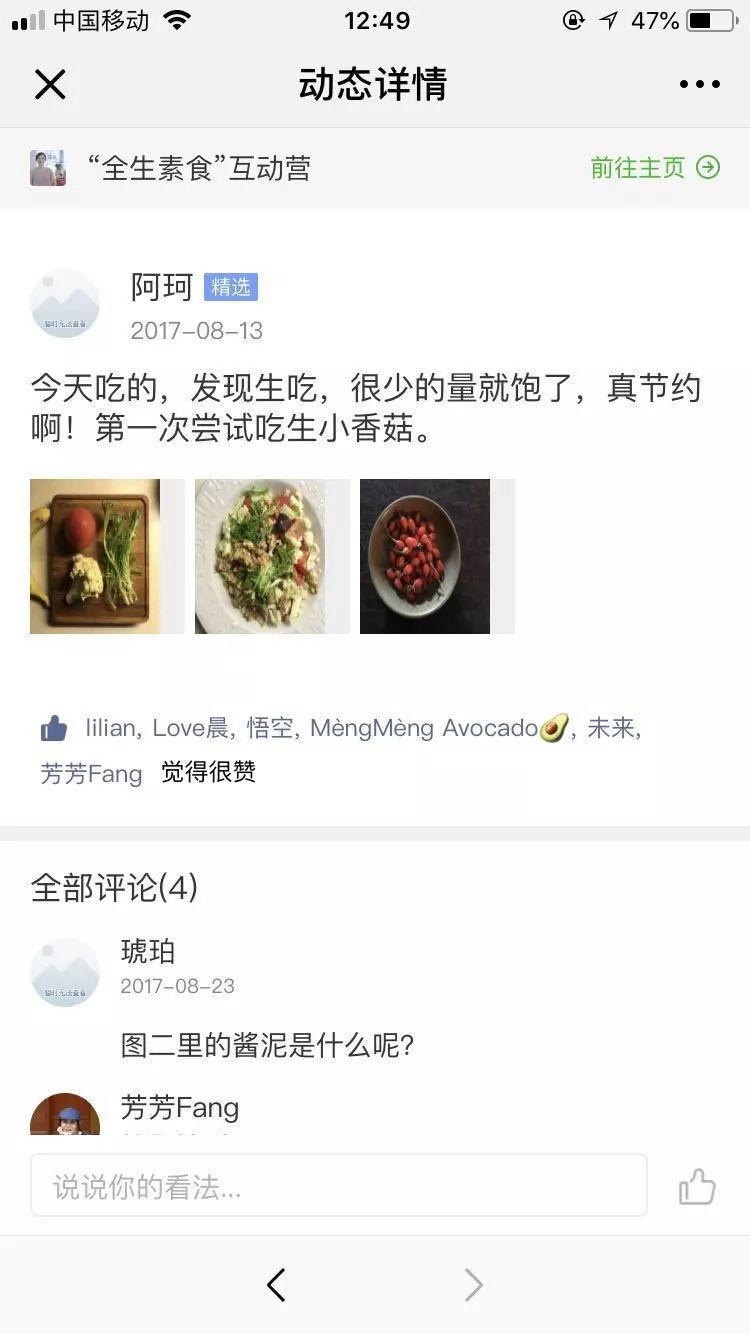The image size is (750, 1334).
Task: Open 未来's profile from the likes
Action: tap(611, 728)
